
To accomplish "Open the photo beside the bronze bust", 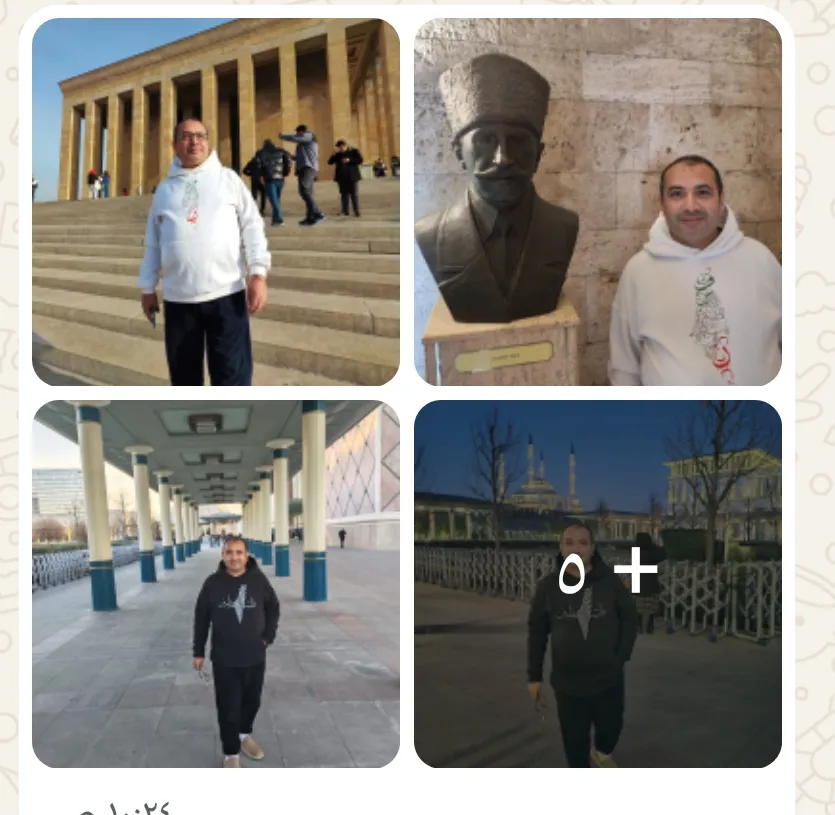I will tap(597, 201).
